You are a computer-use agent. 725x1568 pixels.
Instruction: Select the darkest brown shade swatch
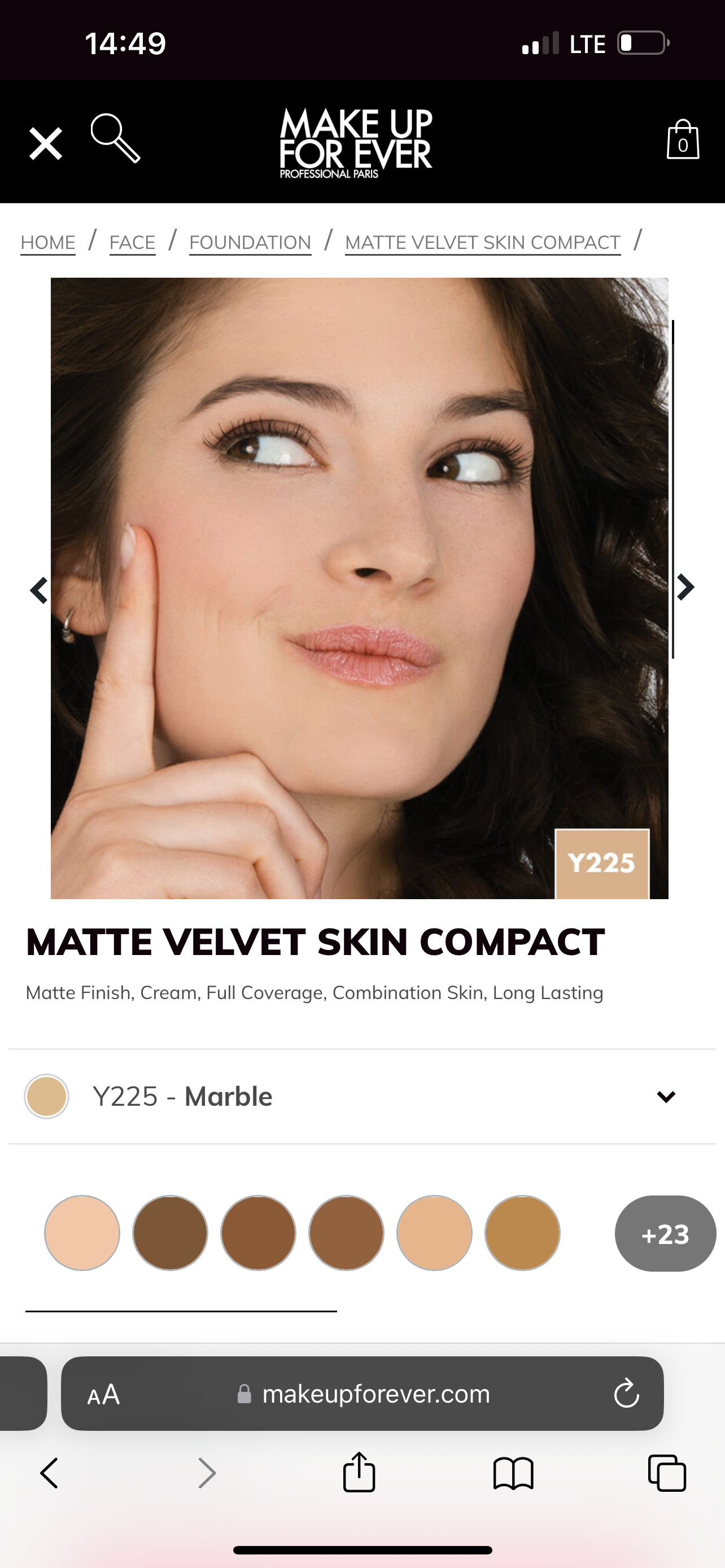click(x=171, y=1233)
